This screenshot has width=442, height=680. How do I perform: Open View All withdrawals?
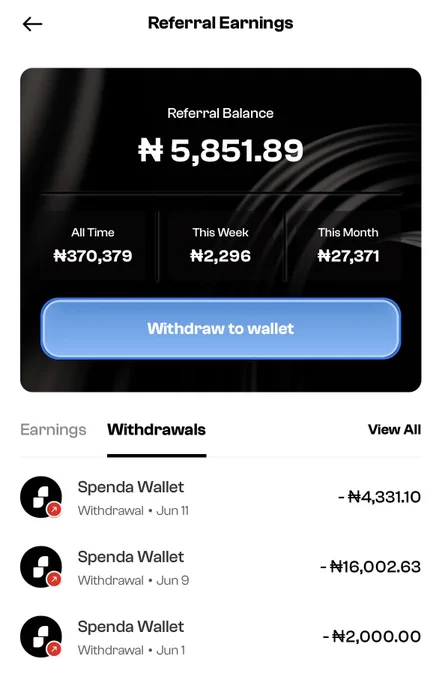coord(394,429)
